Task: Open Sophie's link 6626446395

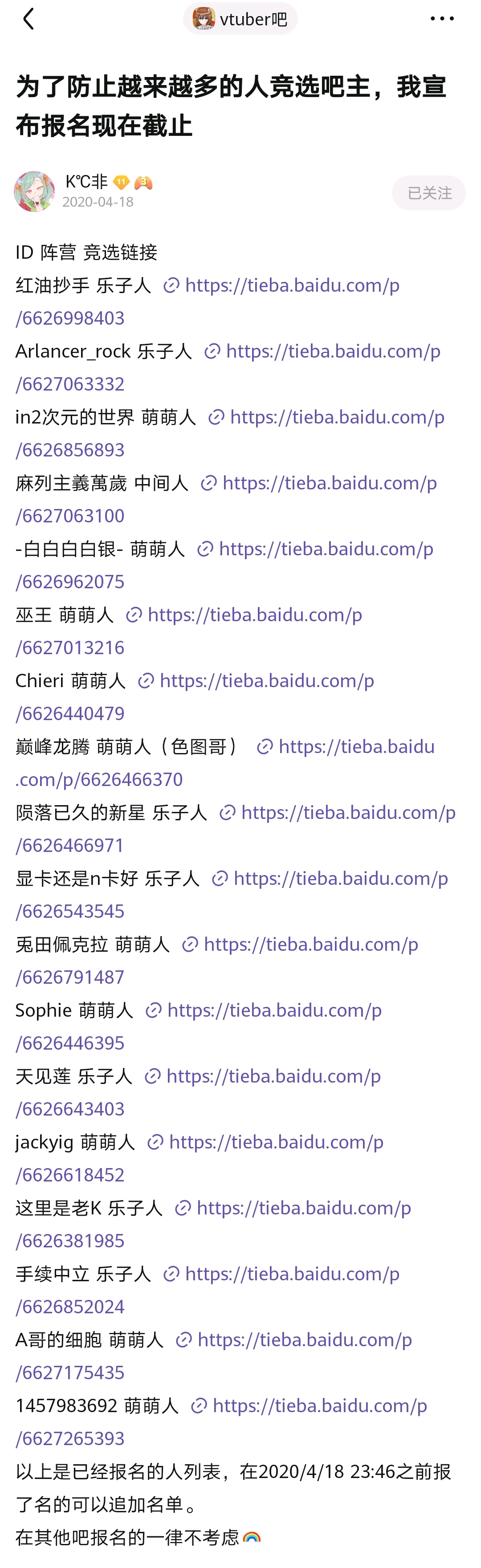Action: (274, 1010)
